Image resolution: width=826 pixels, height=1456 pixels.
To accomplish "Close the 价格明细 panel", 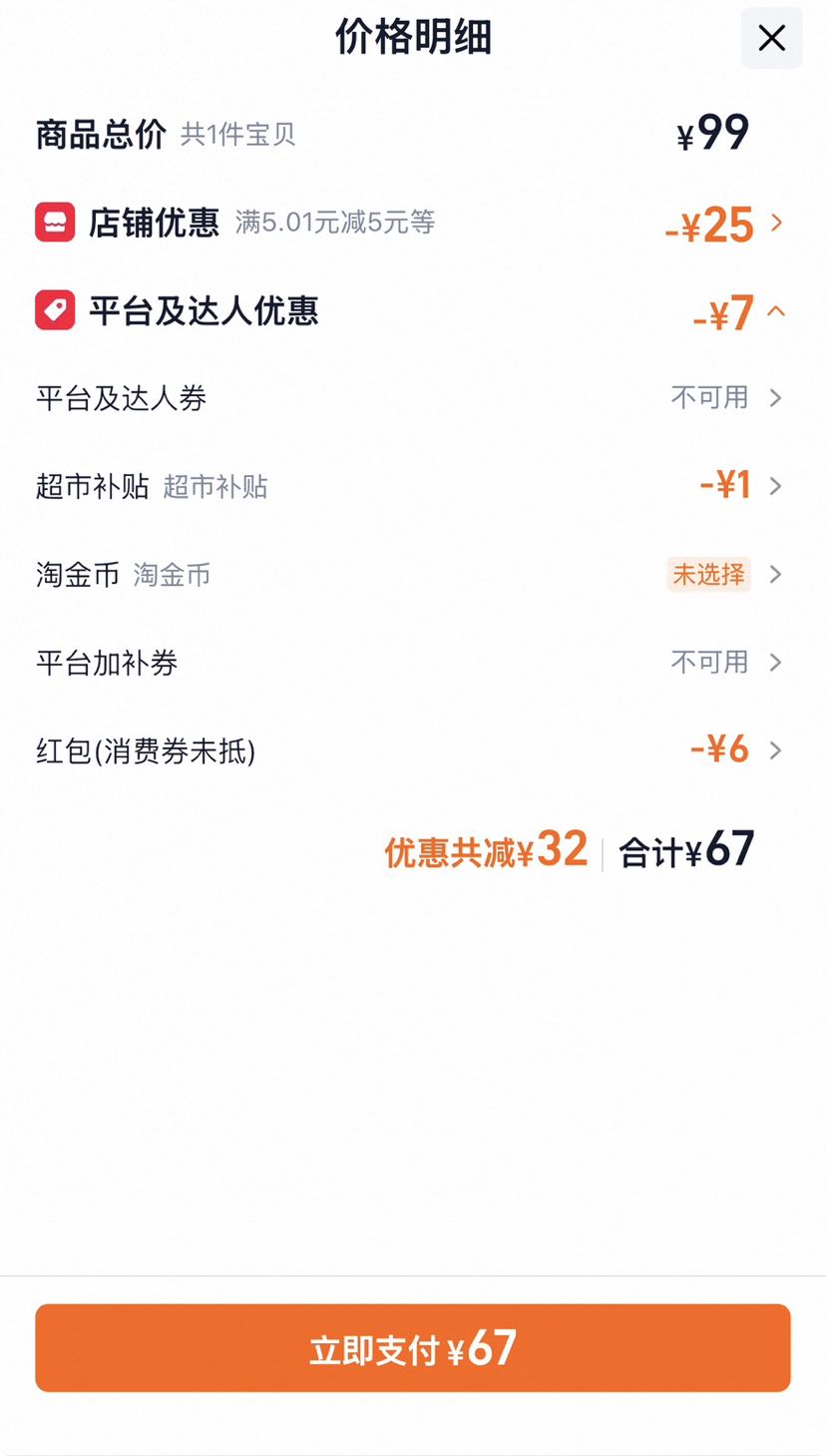I will [771, 38].
